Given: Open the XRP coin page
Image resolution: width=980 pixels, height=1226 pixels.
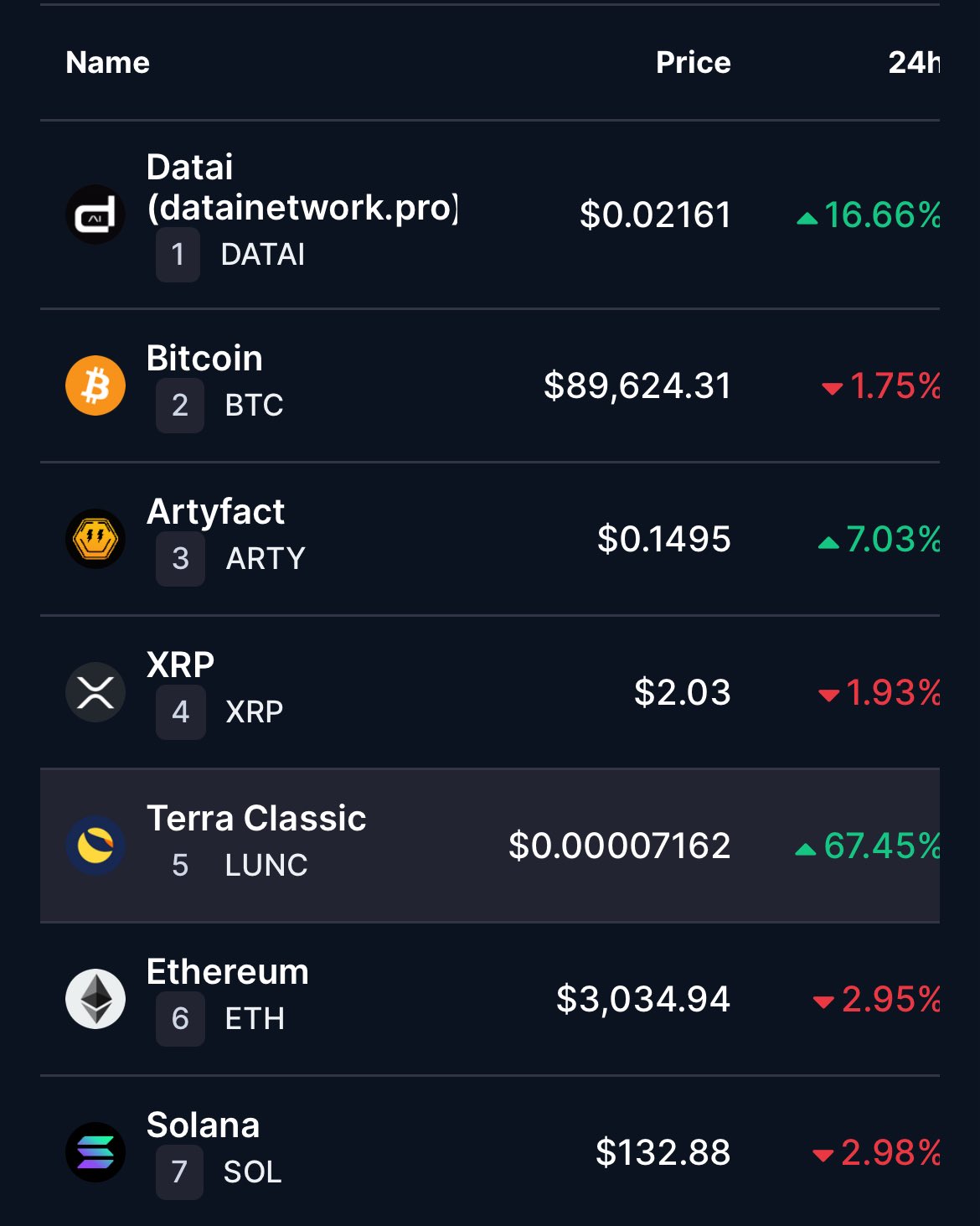Looking at the screenshot, I should click(181, 665).
